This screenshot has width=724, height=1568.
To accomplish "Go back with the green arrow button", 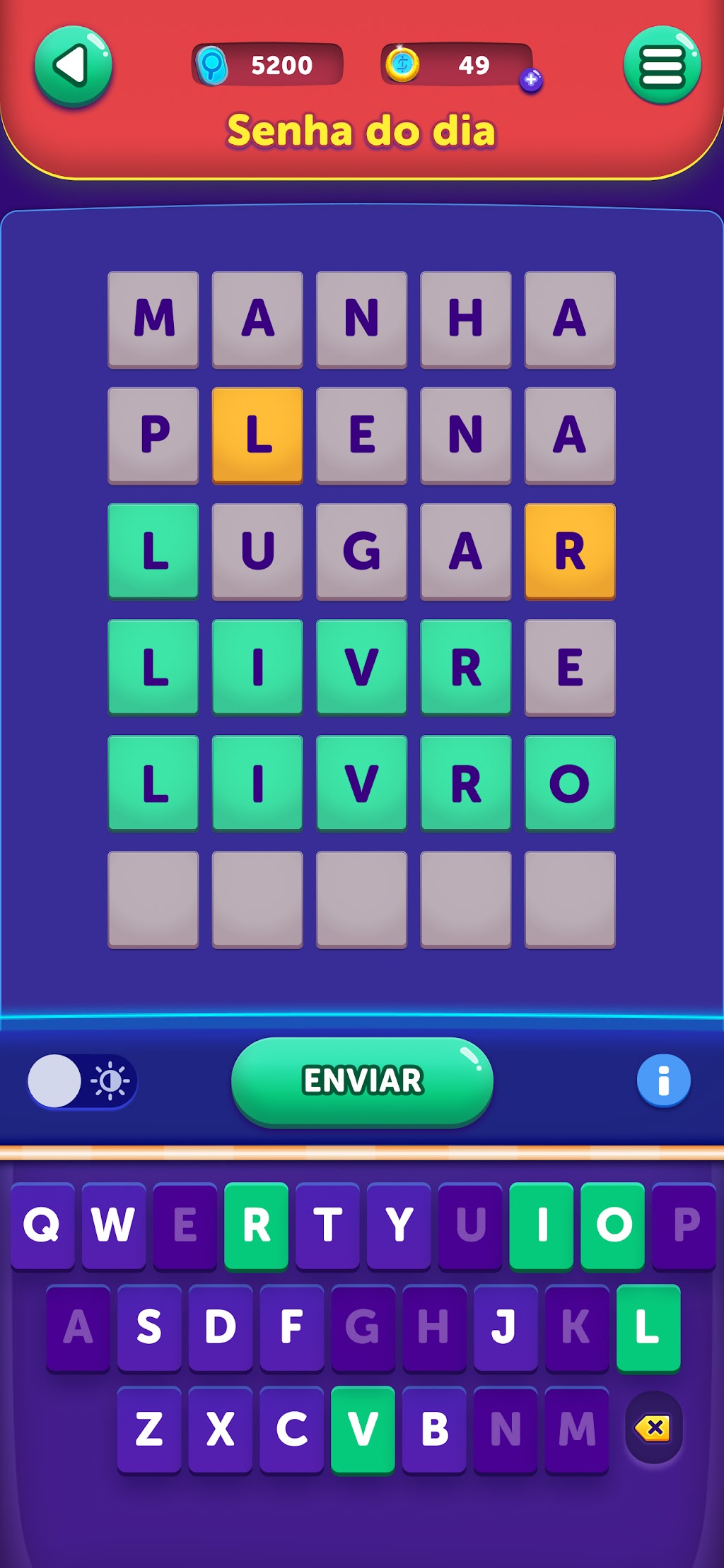I will point(74,66).
